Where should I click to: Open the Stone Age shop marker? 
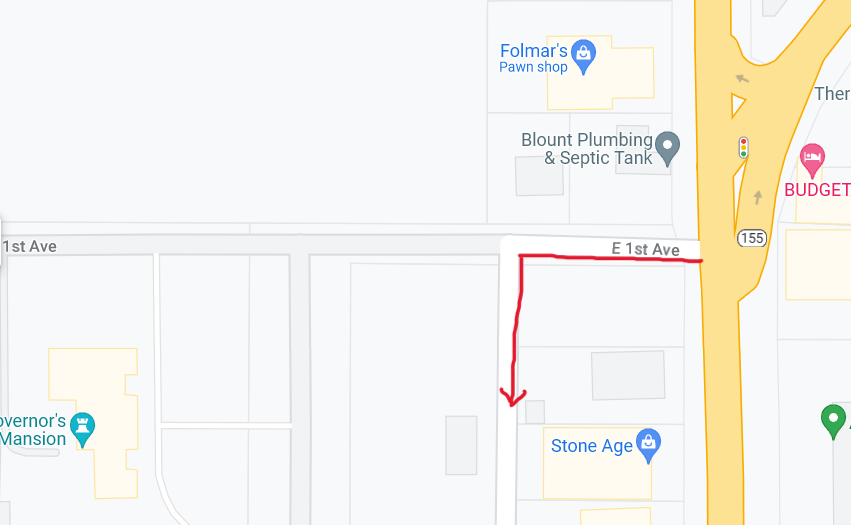(x=648, y=444)
